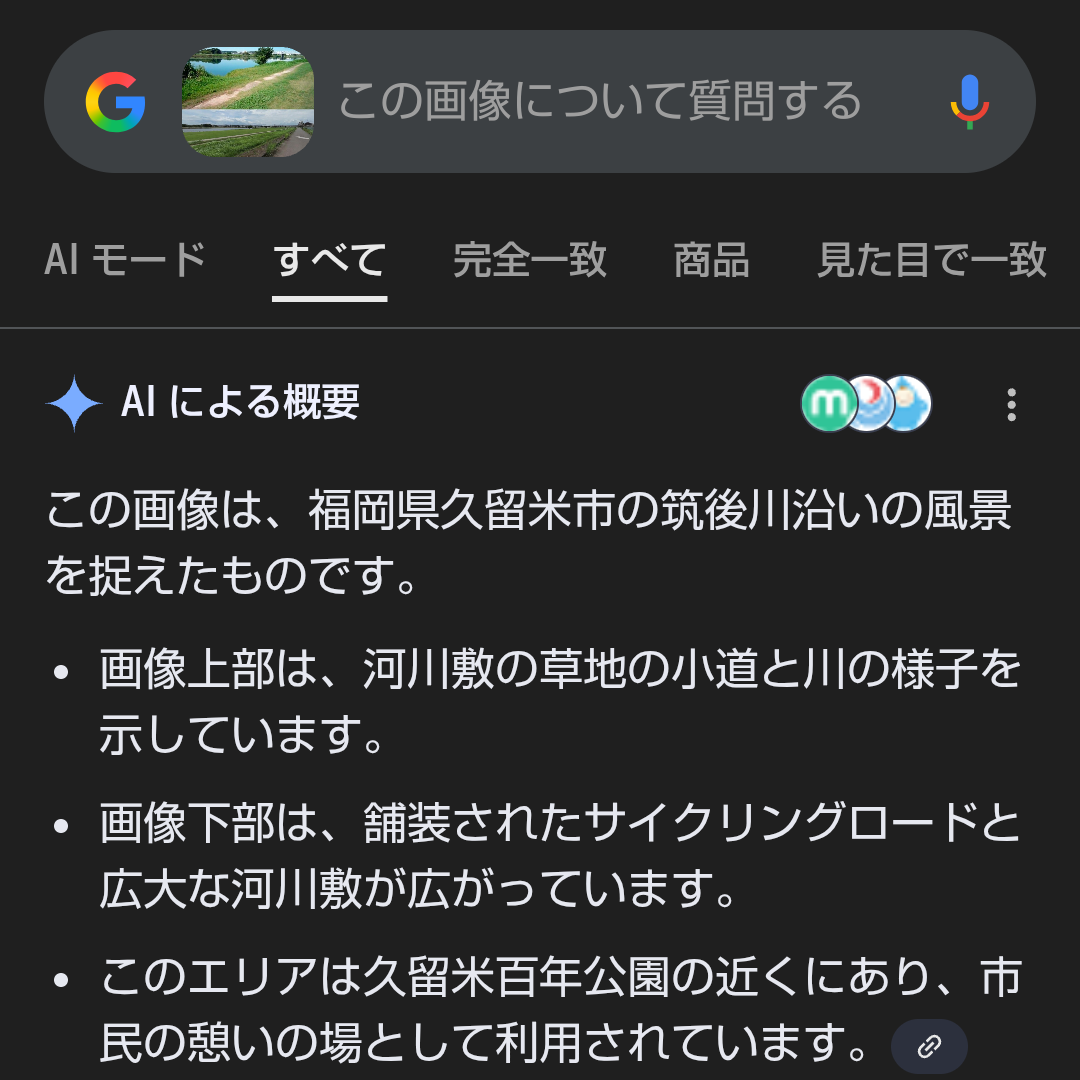Open the 商品 tab
This screenshot has width=1080, height=1080.
[711, 260]
